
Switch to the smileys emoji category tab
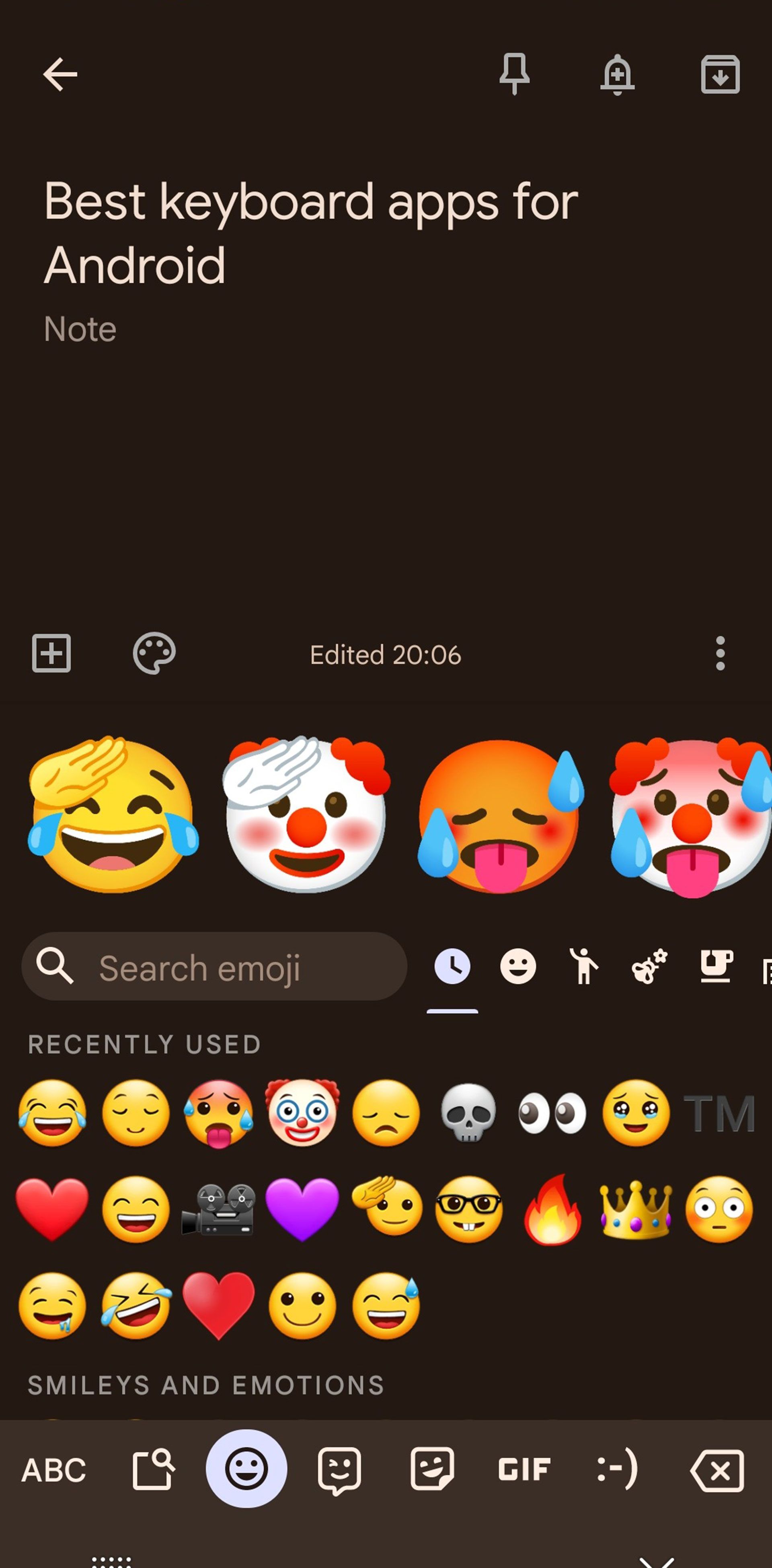518,966
